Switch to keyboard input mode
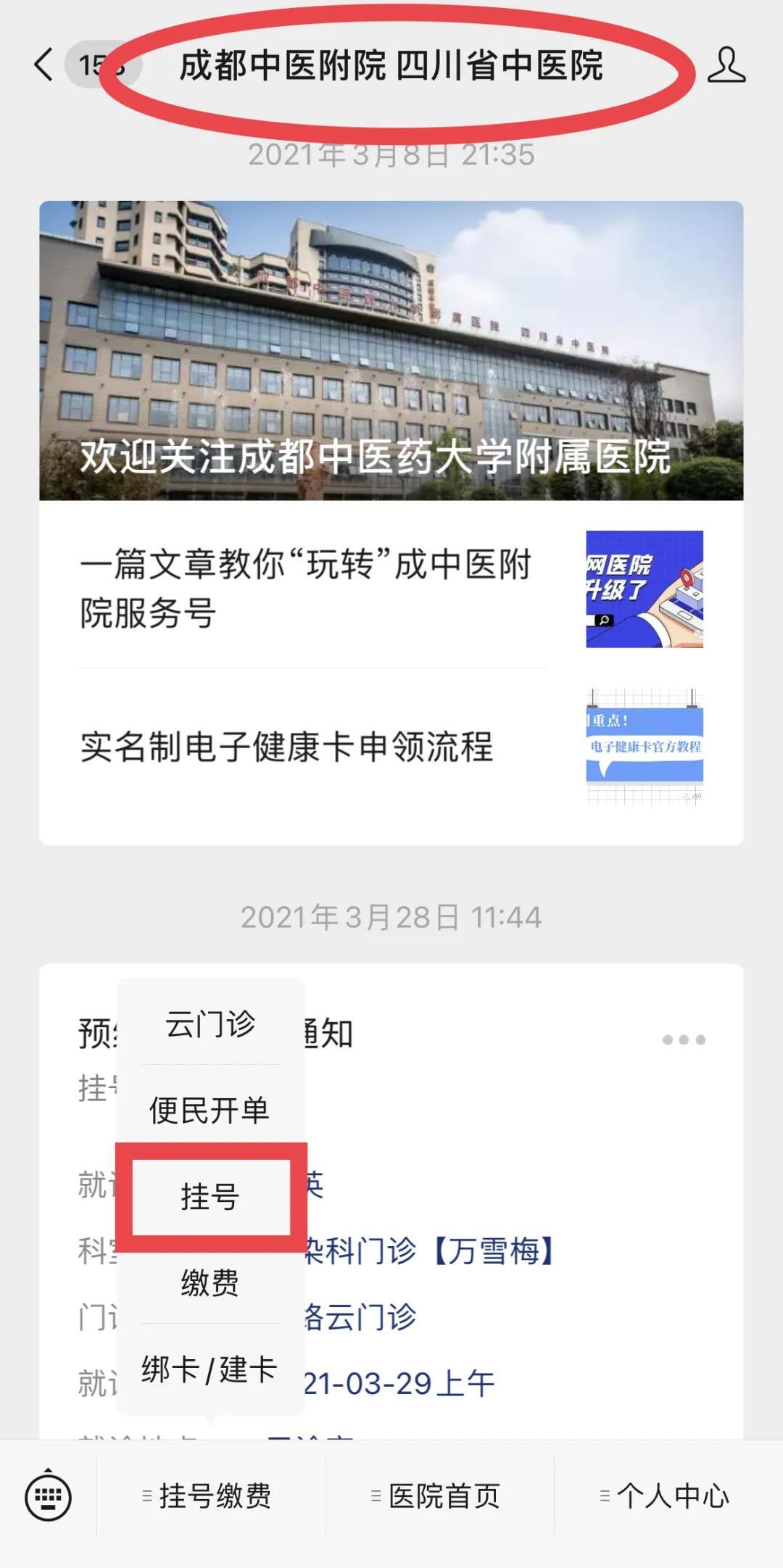Viewport: 783px width, 1568px height. 48,1496
